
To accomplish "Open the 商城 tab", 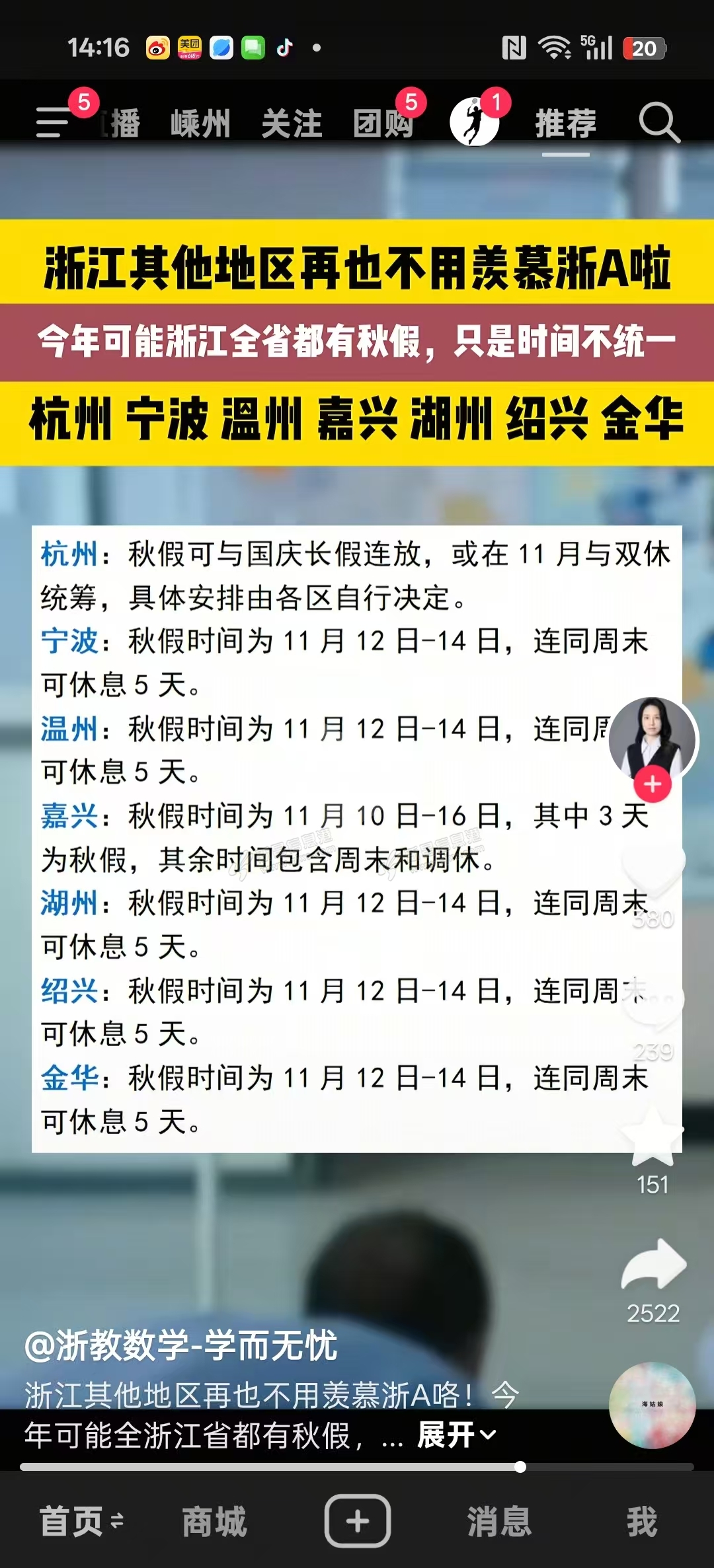I will (x=215, y=1521).
